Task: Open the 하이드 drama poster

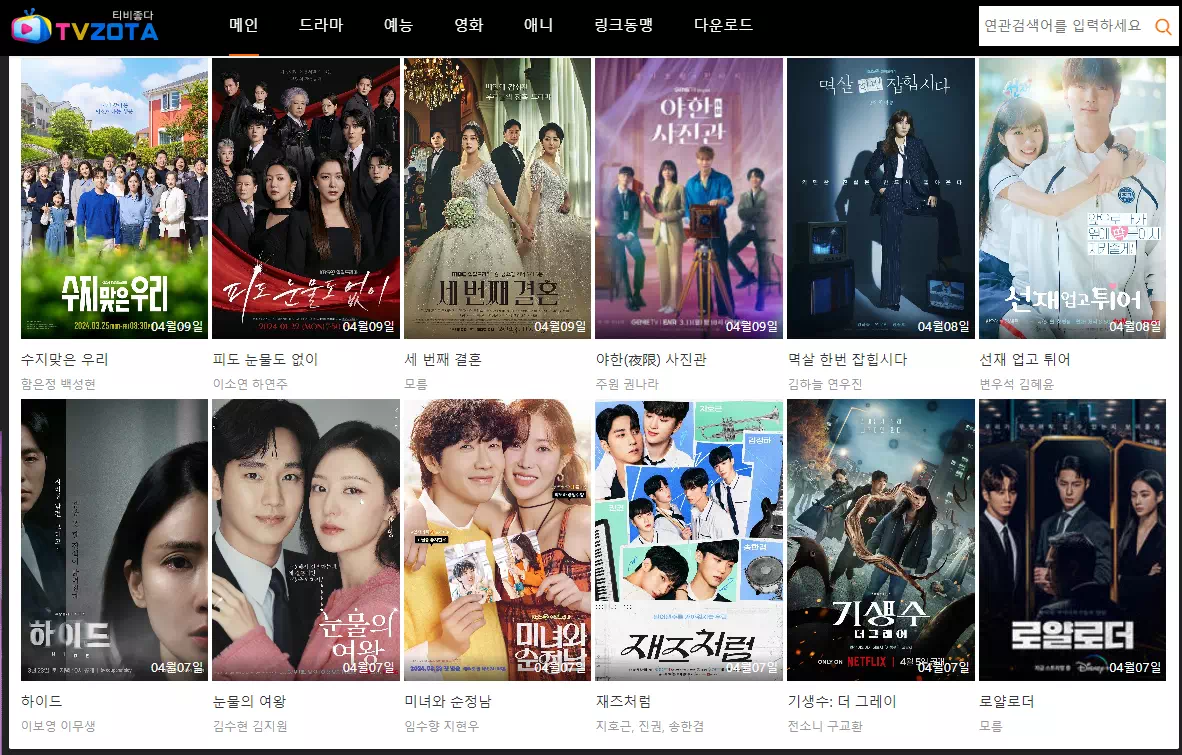Action: click(115, 540)
